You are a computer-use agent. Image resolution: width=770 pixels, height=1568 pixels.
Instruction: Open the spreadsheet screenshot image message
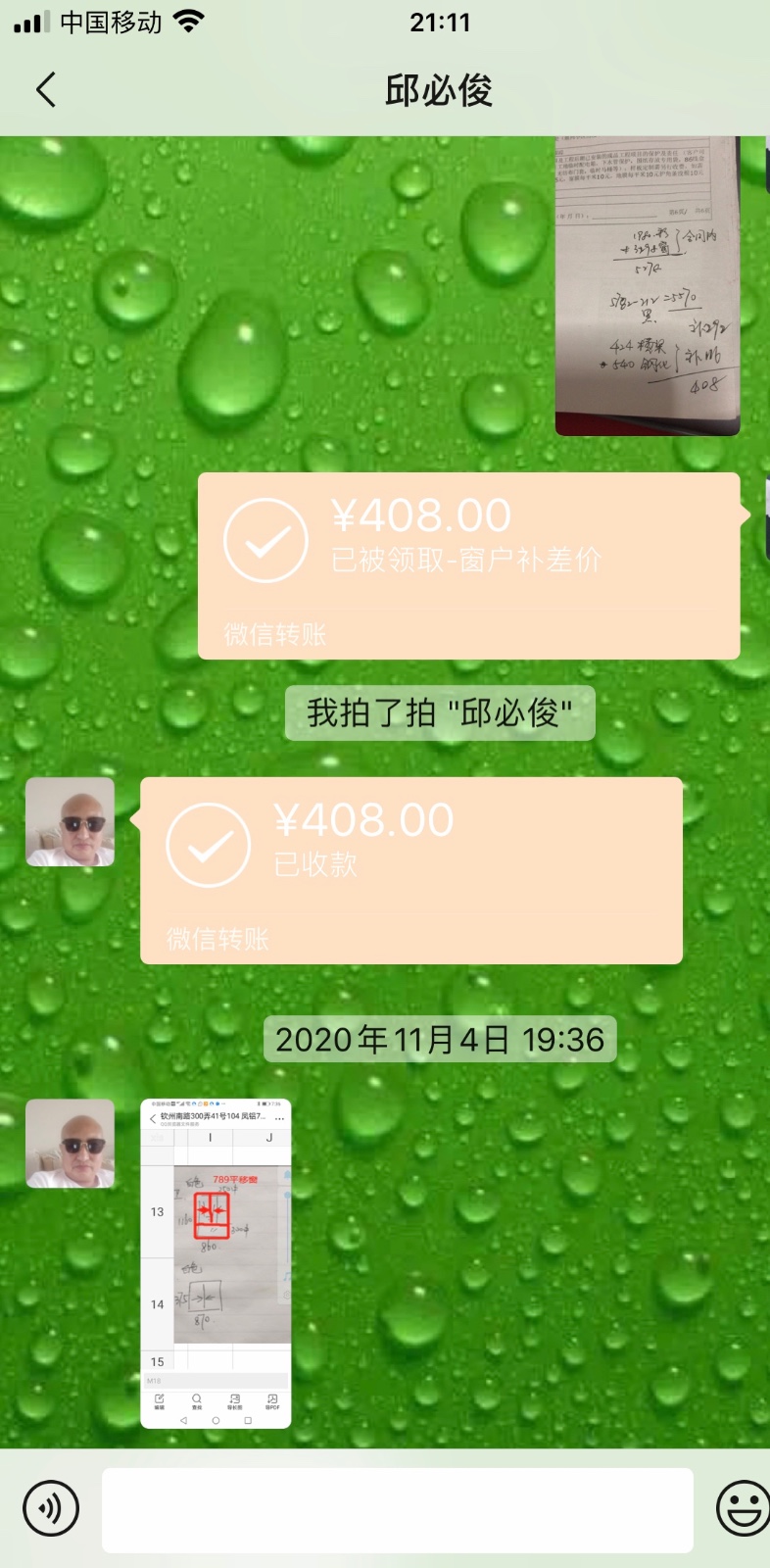(x=216, y=1263)
